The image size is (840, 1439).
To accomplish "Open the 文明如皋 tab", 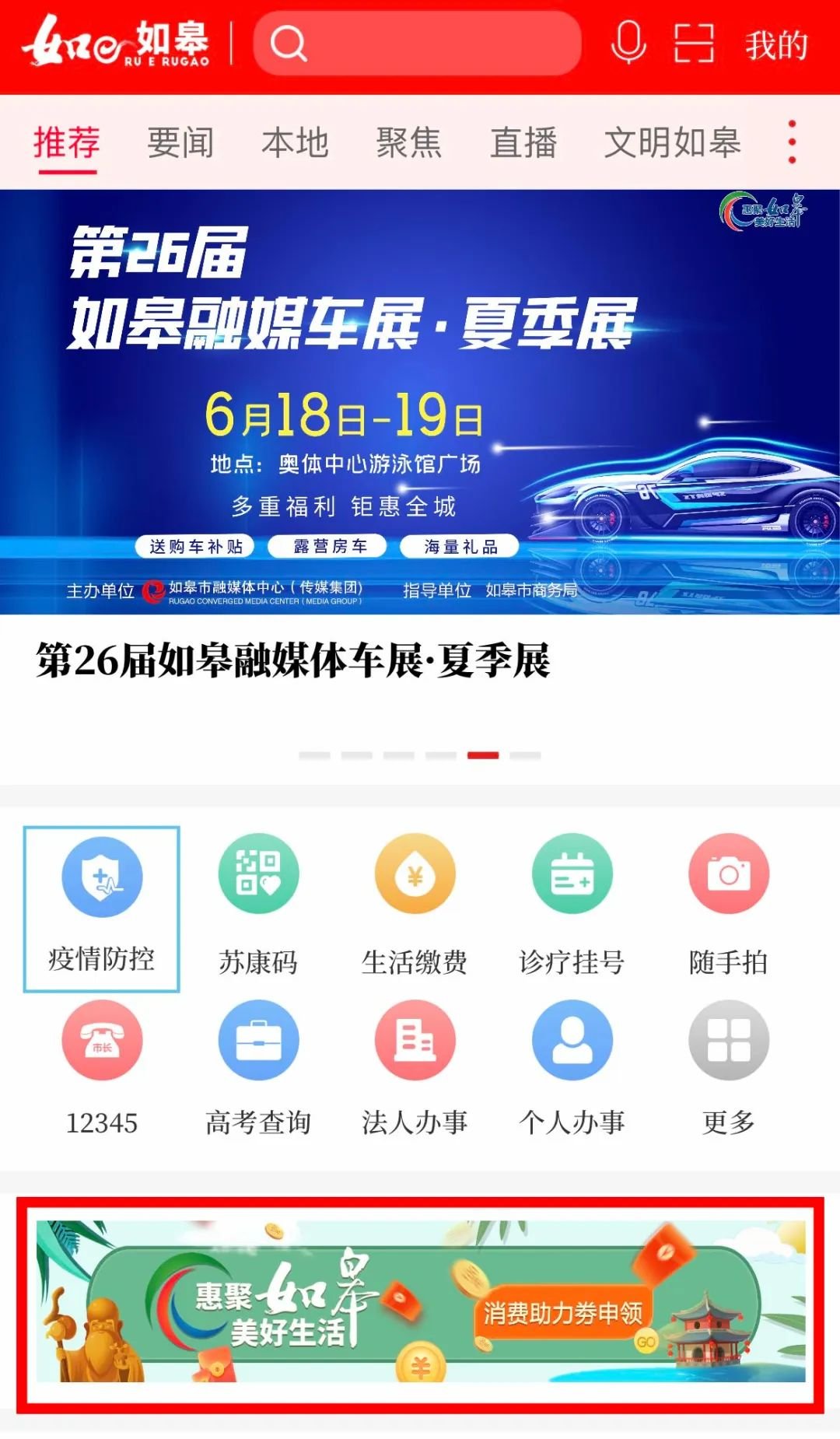I will click(x=672, y=143).
